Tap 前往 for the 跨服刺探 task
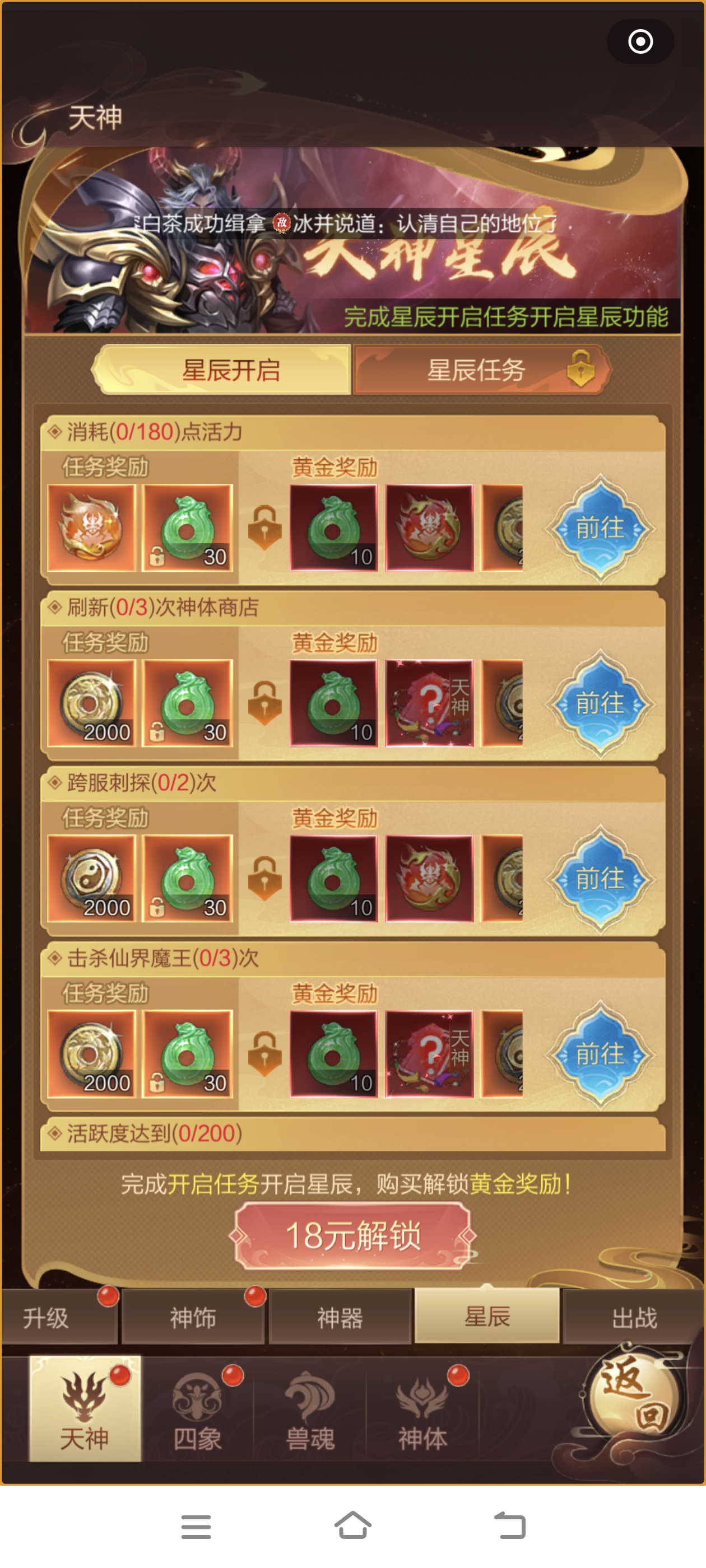Viewport: 706px width, 1568px height. click(600, 878)
